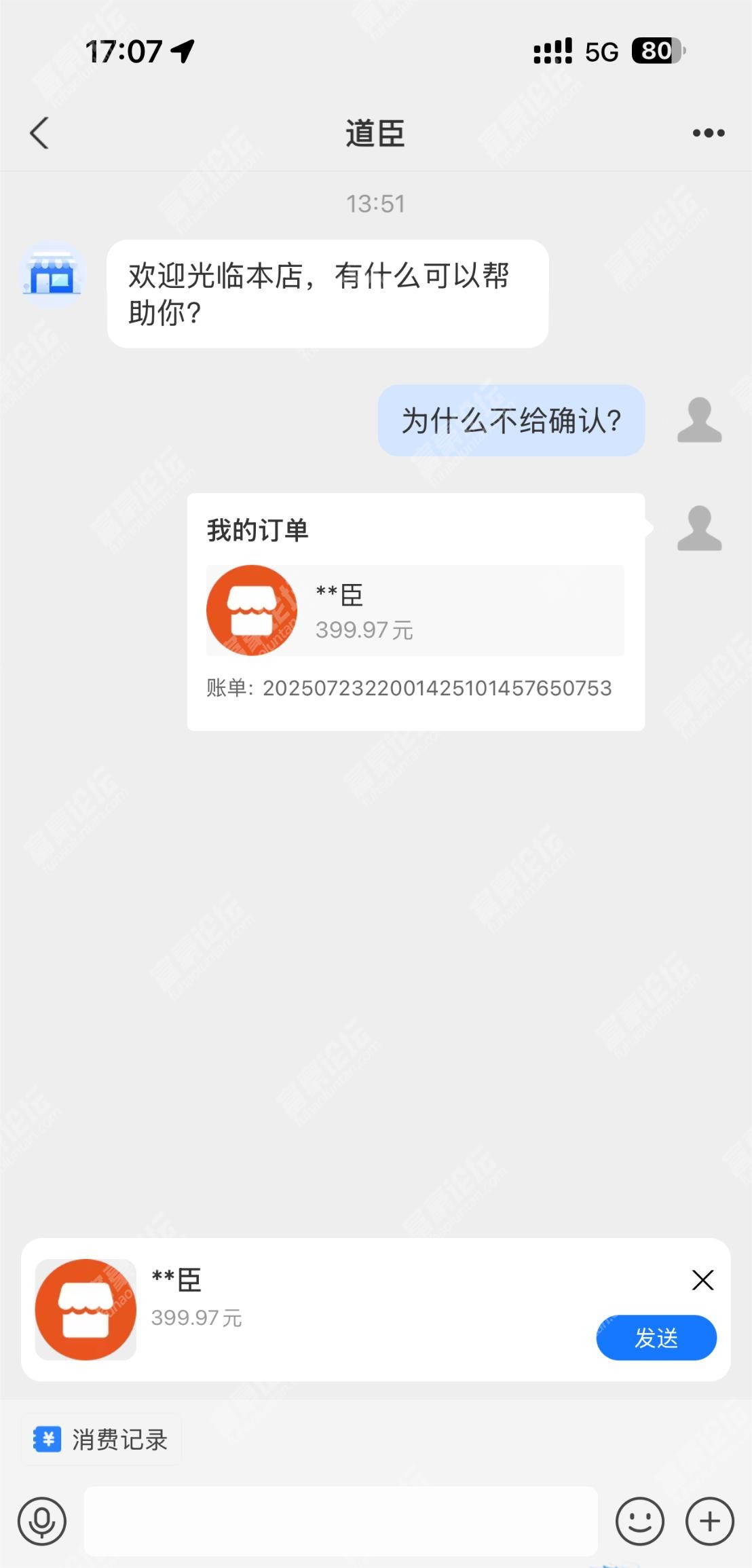752x1568 pixels.
Task: Switch to voice input with microphone icon
Action: pos(42,1521)
